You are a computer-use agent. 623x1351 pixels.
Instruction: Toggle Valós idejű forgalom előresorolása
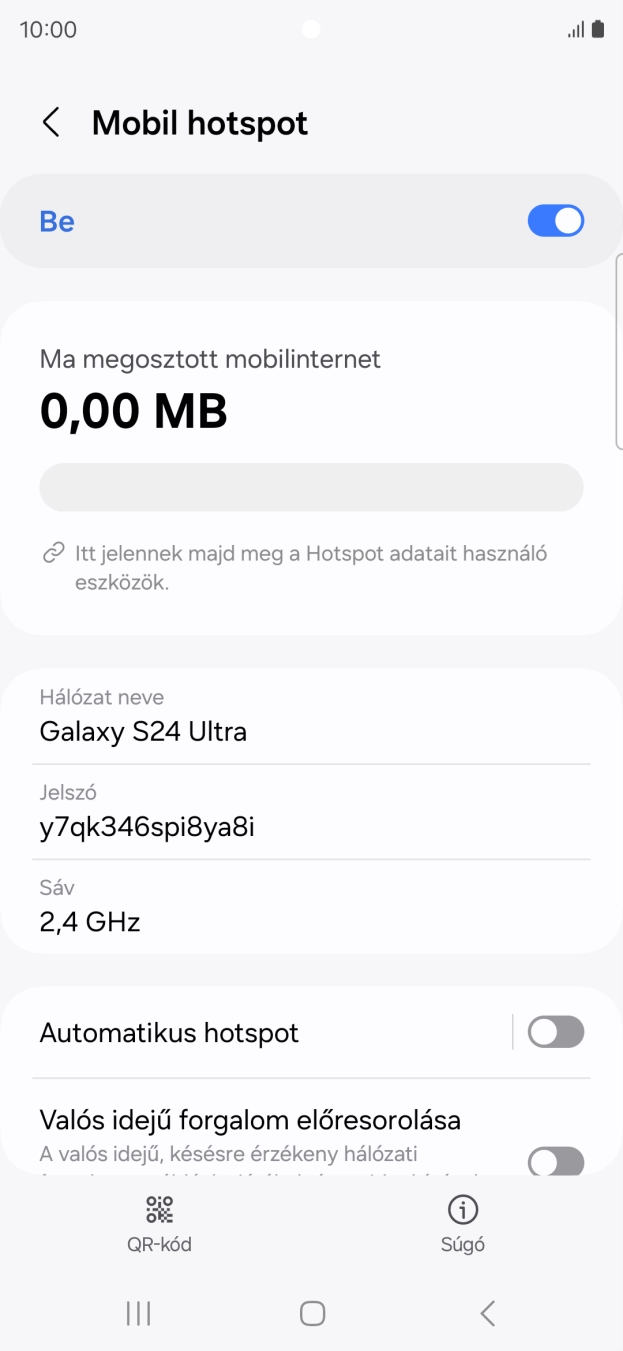[555, 1161]
